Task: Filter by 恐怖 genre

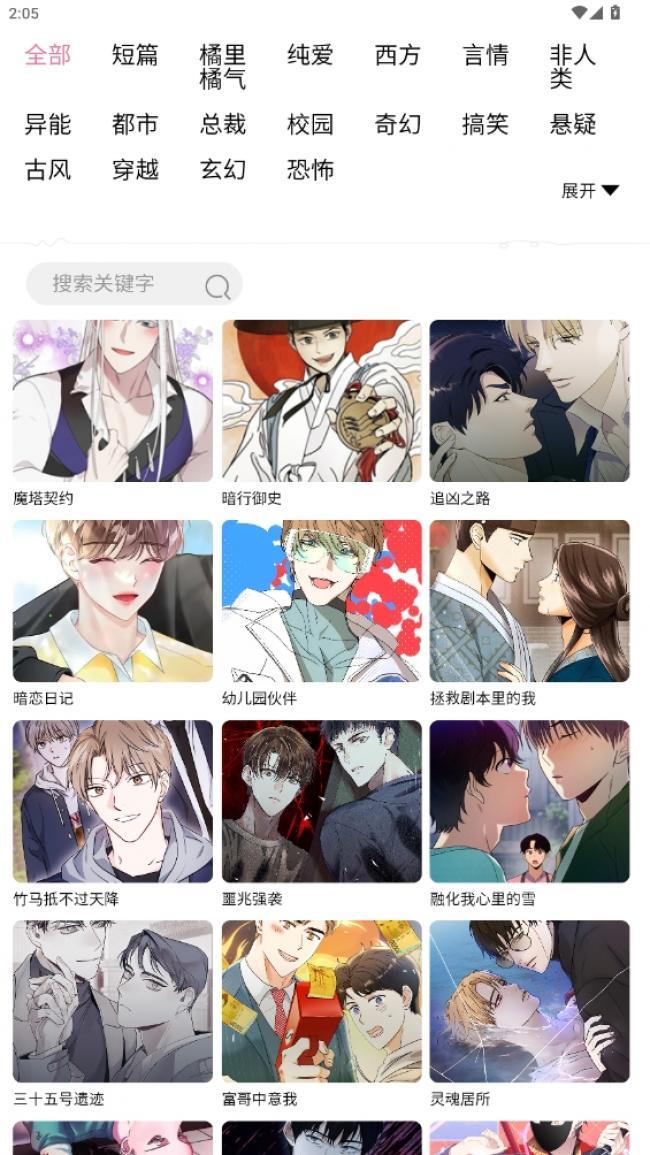Action: pyautogui.click(x=310, y=169)
